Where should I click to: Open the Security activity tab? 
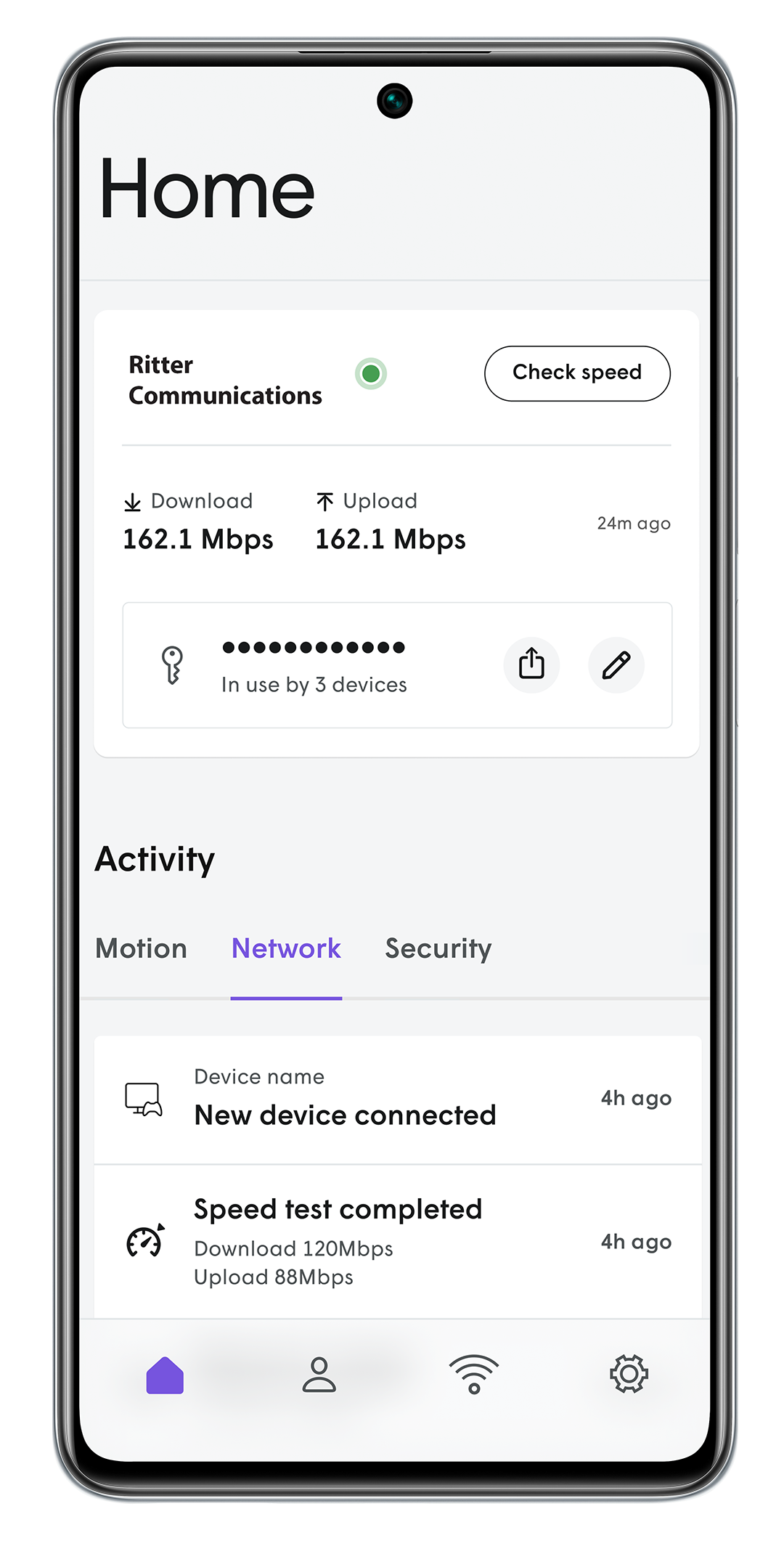click(x=438, y=949)
